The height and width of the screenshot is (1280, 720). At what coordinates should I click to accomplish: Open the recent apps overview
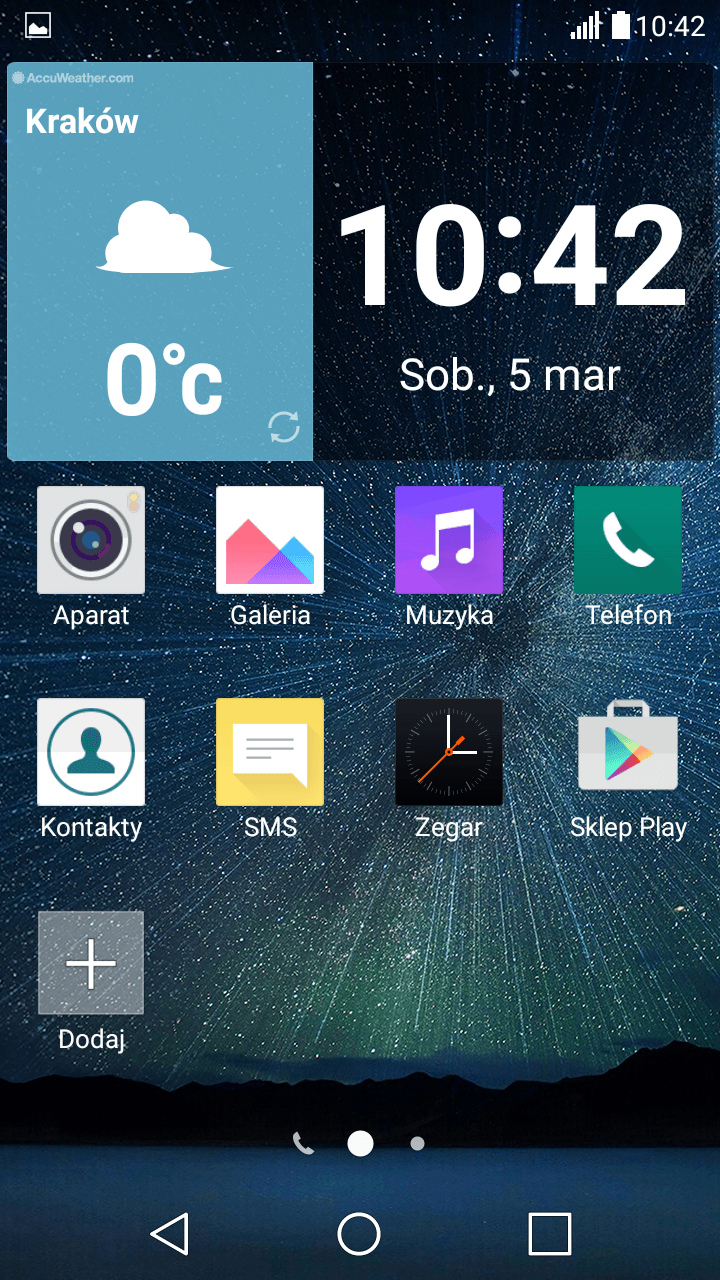549,1234
